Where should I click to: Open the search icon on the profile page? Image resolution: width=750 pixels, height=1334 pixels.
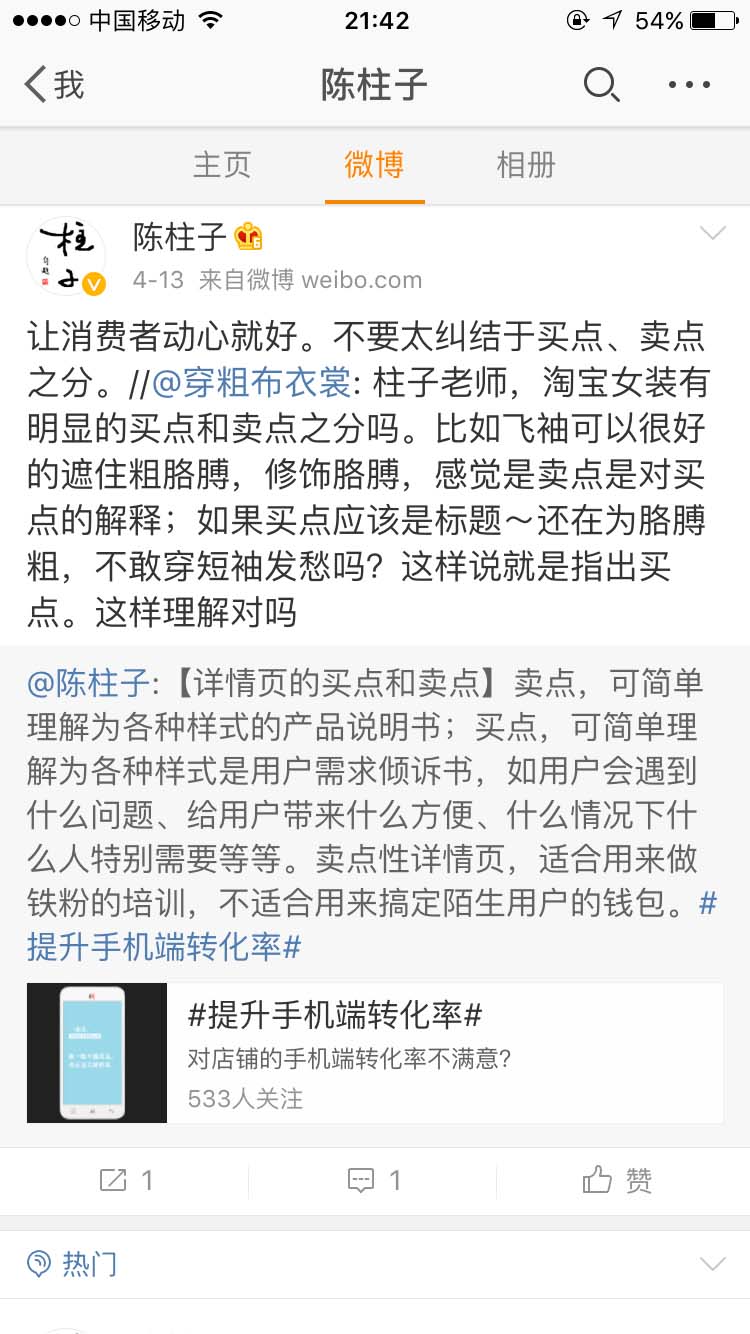(602, 85)
